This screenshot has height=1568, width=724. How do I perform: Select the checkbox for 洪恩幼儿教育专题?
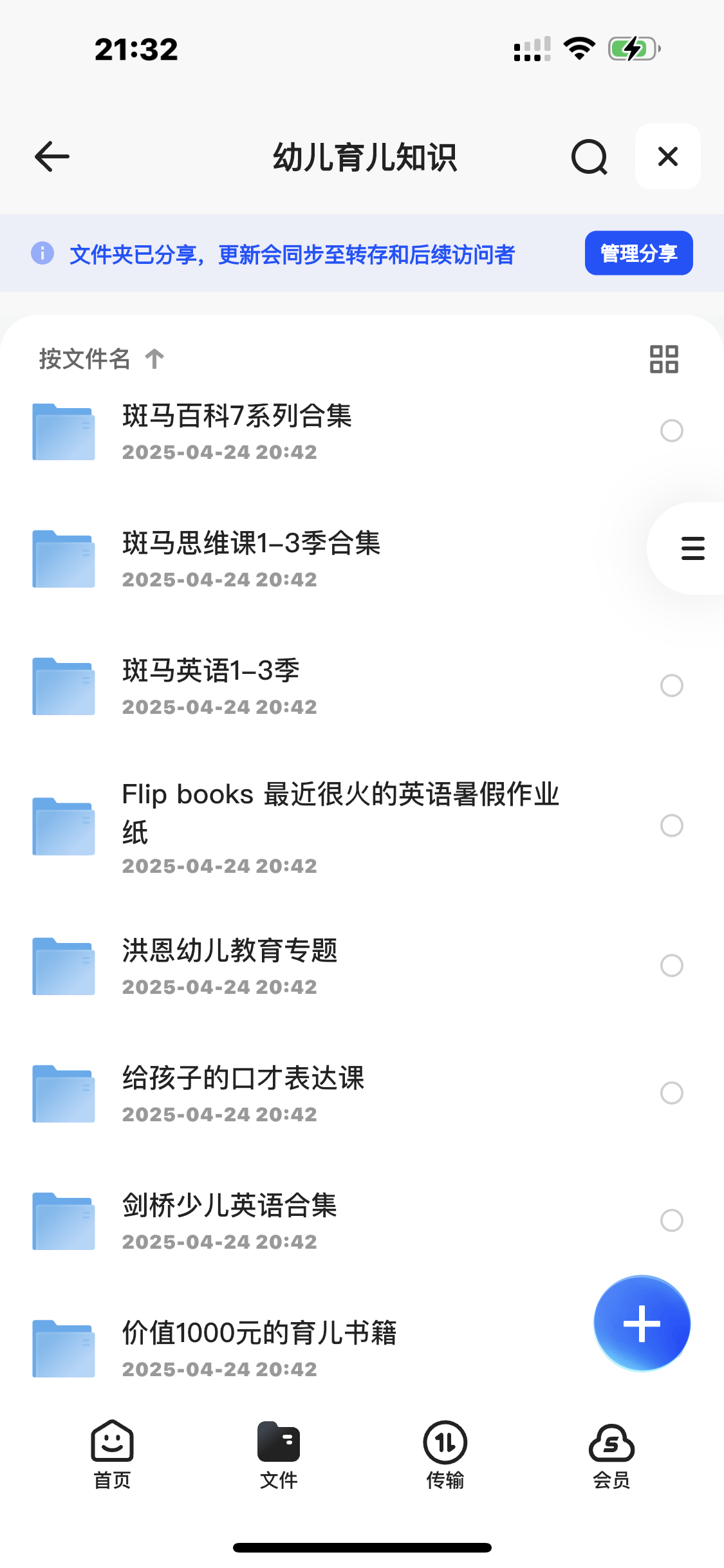[x=671, y=966]
